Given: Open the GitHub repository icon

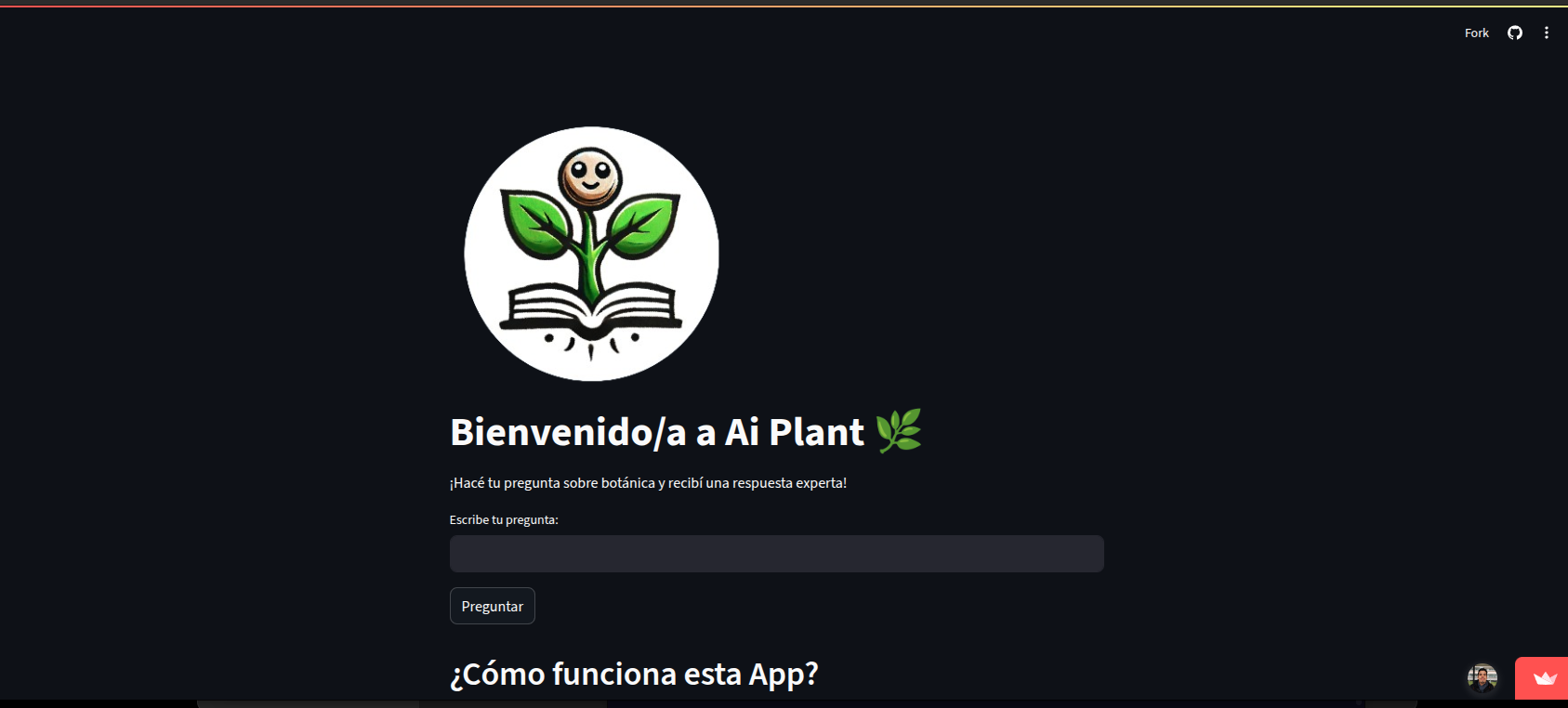Looking at the screenshot, I should (x=1515, y=33).
